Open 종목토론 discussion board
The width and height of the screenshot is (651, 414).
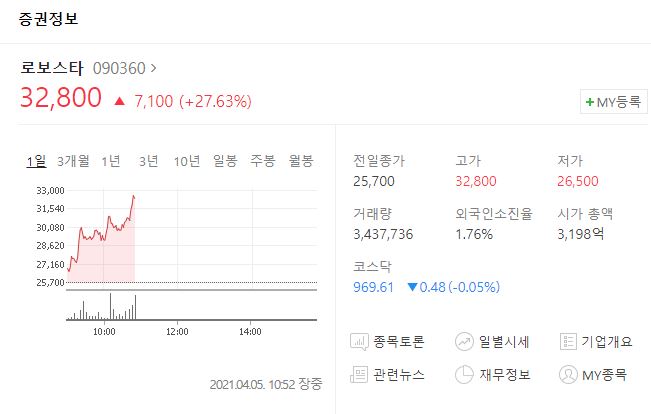pyautogui.click(x=388, y=342)
